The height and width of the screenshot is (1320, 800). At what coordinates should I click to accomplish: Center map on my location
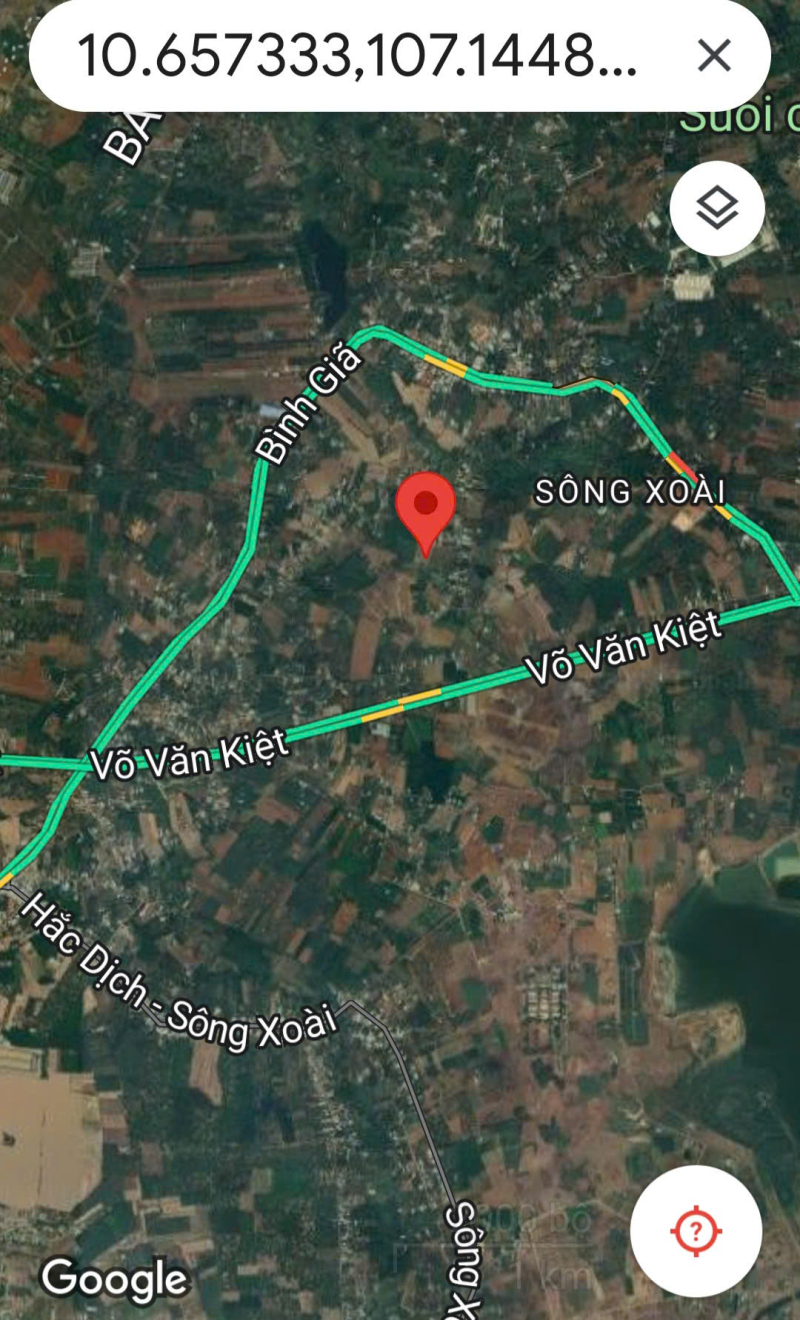click(696, 1231)
